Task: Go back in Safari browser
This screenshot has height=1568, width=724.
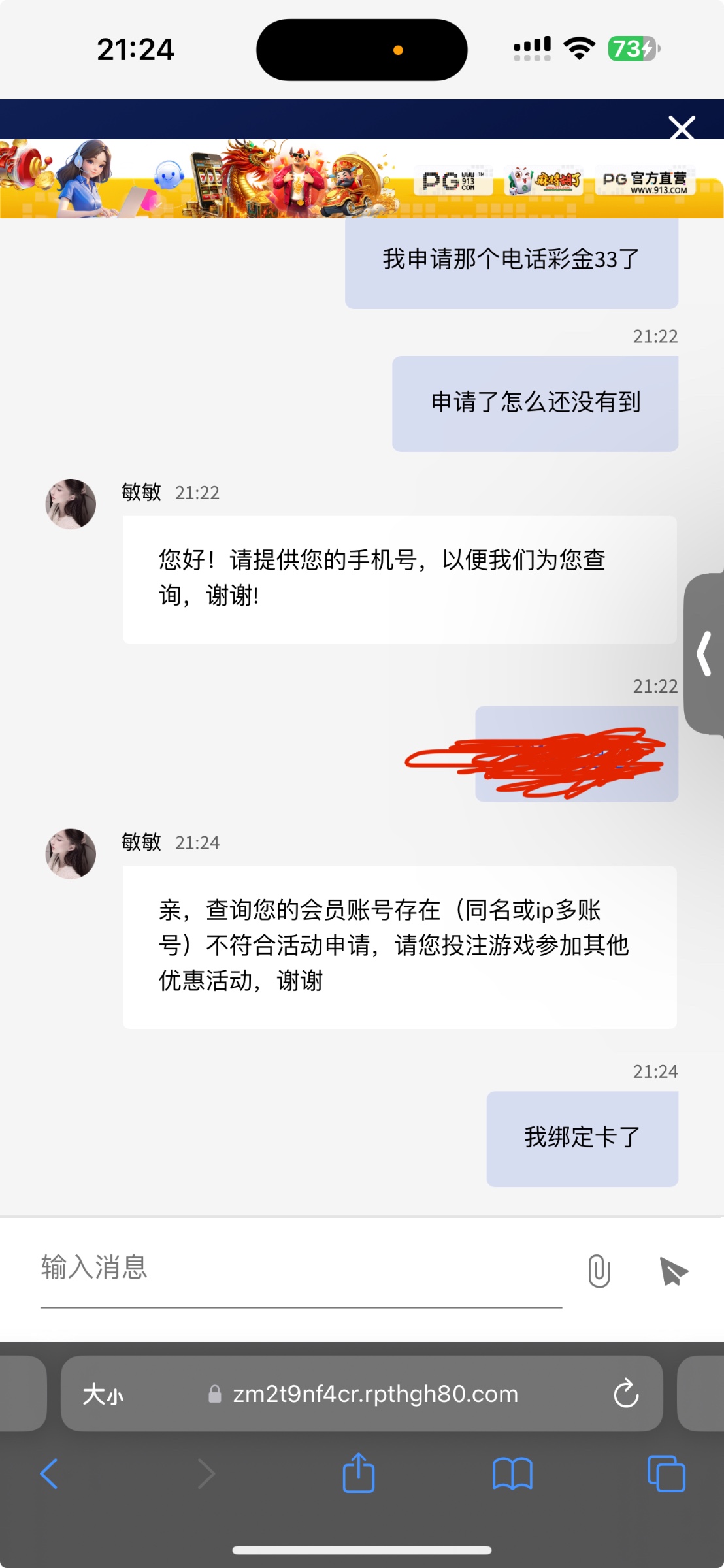Action: pos(49,1474)
